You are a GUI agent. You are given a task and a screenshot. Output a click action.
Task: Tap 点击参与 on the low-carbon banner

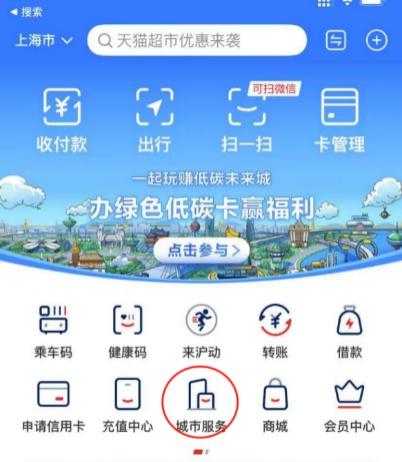(202, 250)
